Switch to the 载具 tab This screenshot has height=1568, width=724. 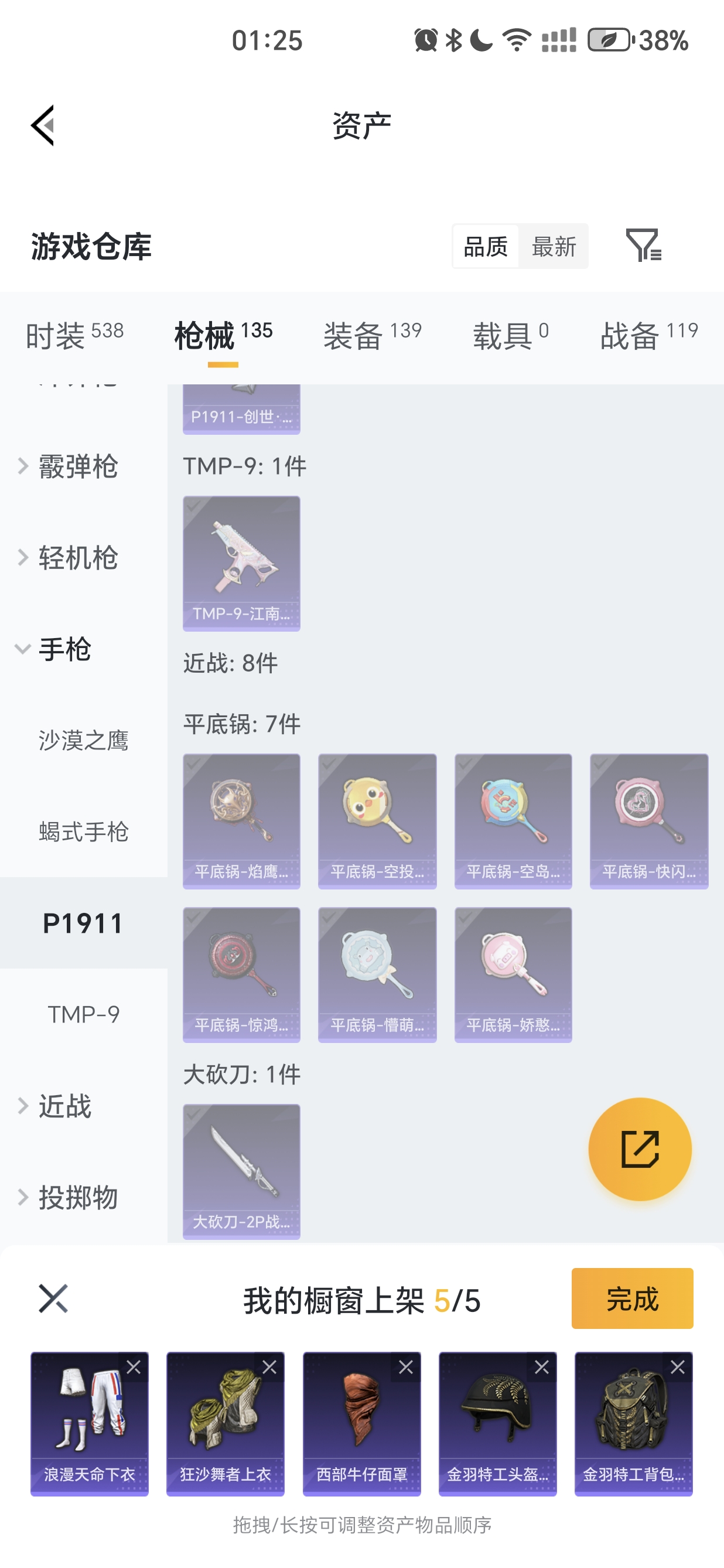click(510, 335)
